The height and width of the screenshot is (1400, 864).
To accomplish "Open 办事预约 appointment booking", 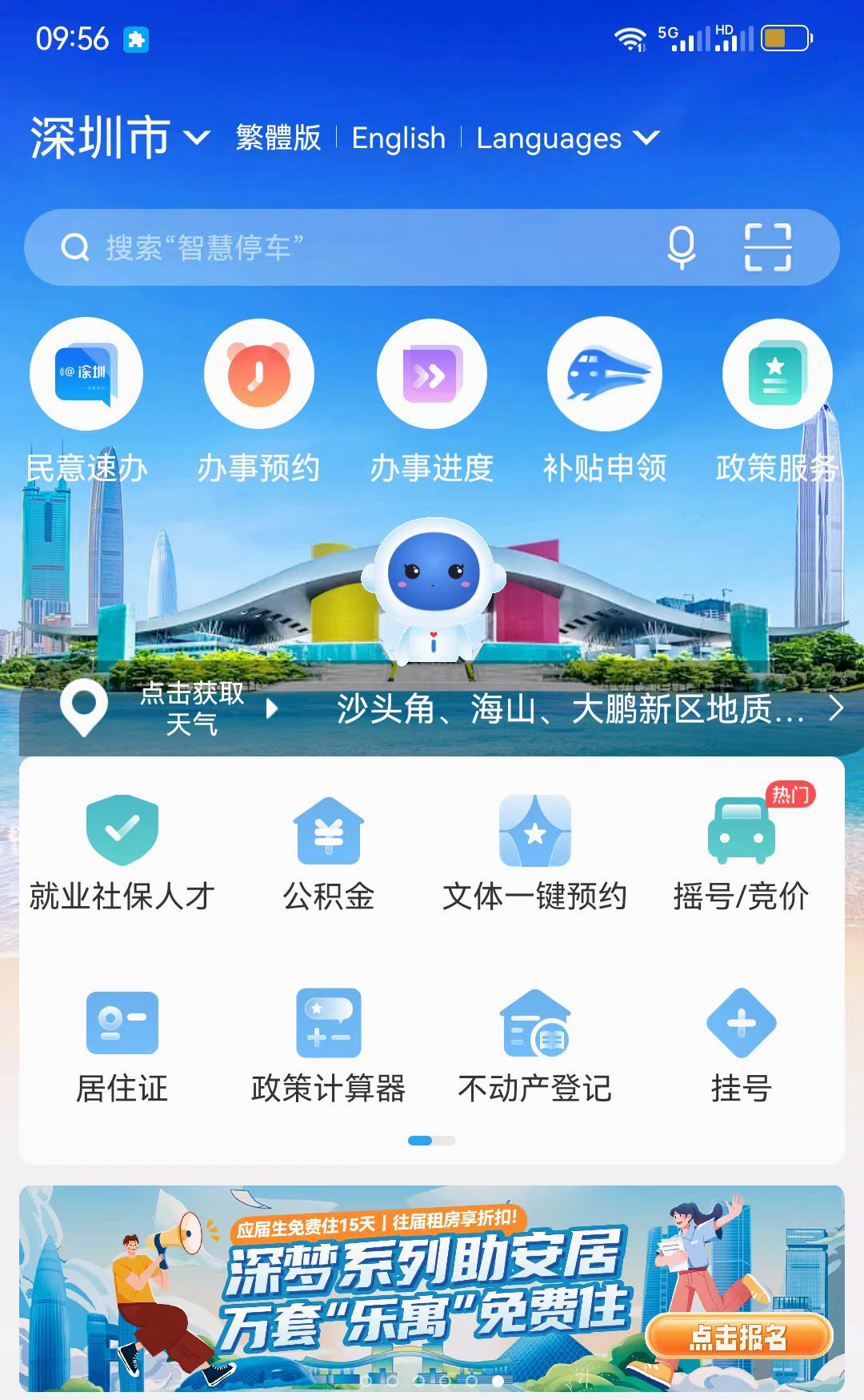I will (x=258, y=402).
